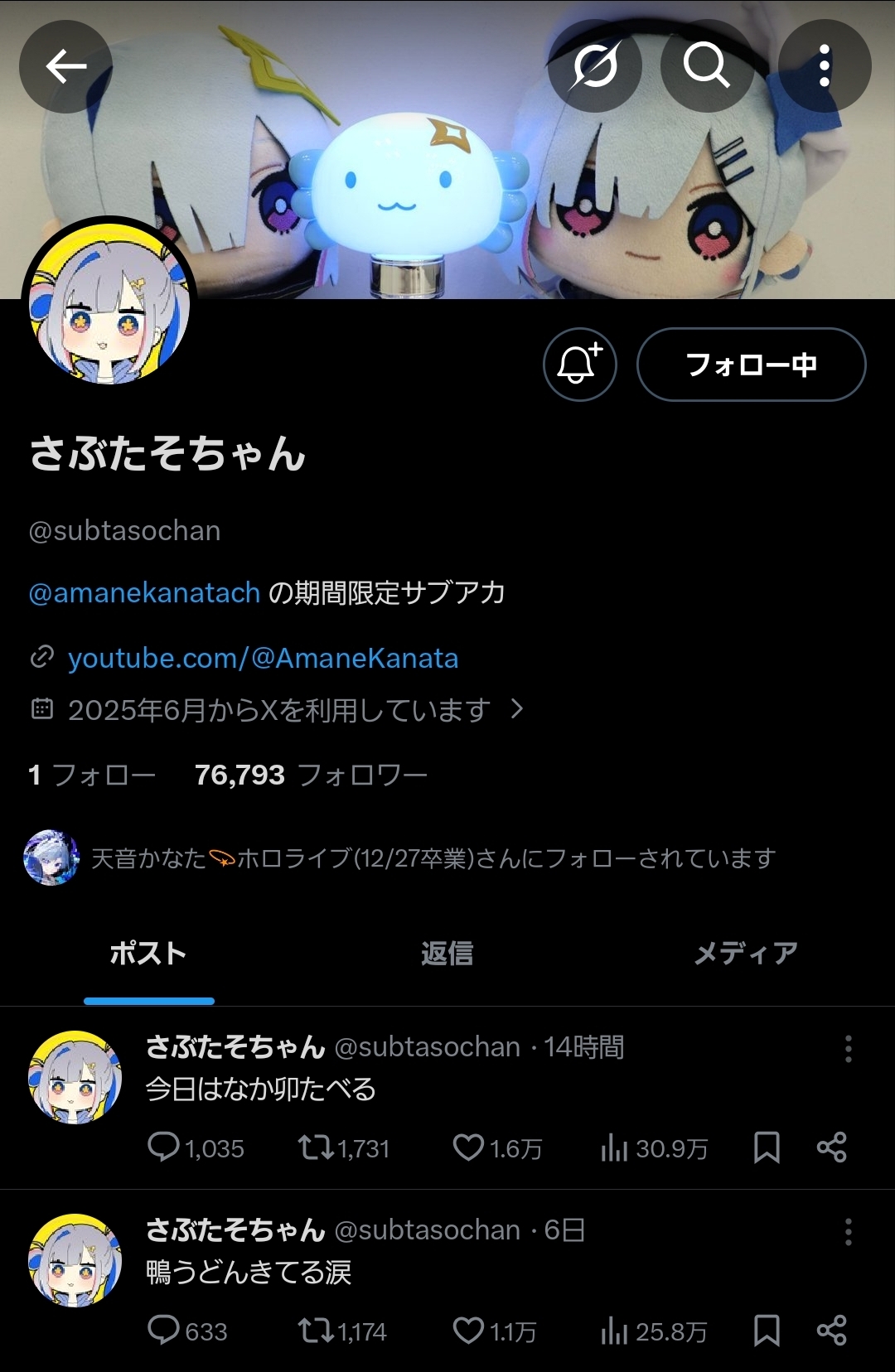Share the 鴨うどんきてる涙 post
The width and height of the screenshot is (895, 1372).
[x=831, y=1331]
